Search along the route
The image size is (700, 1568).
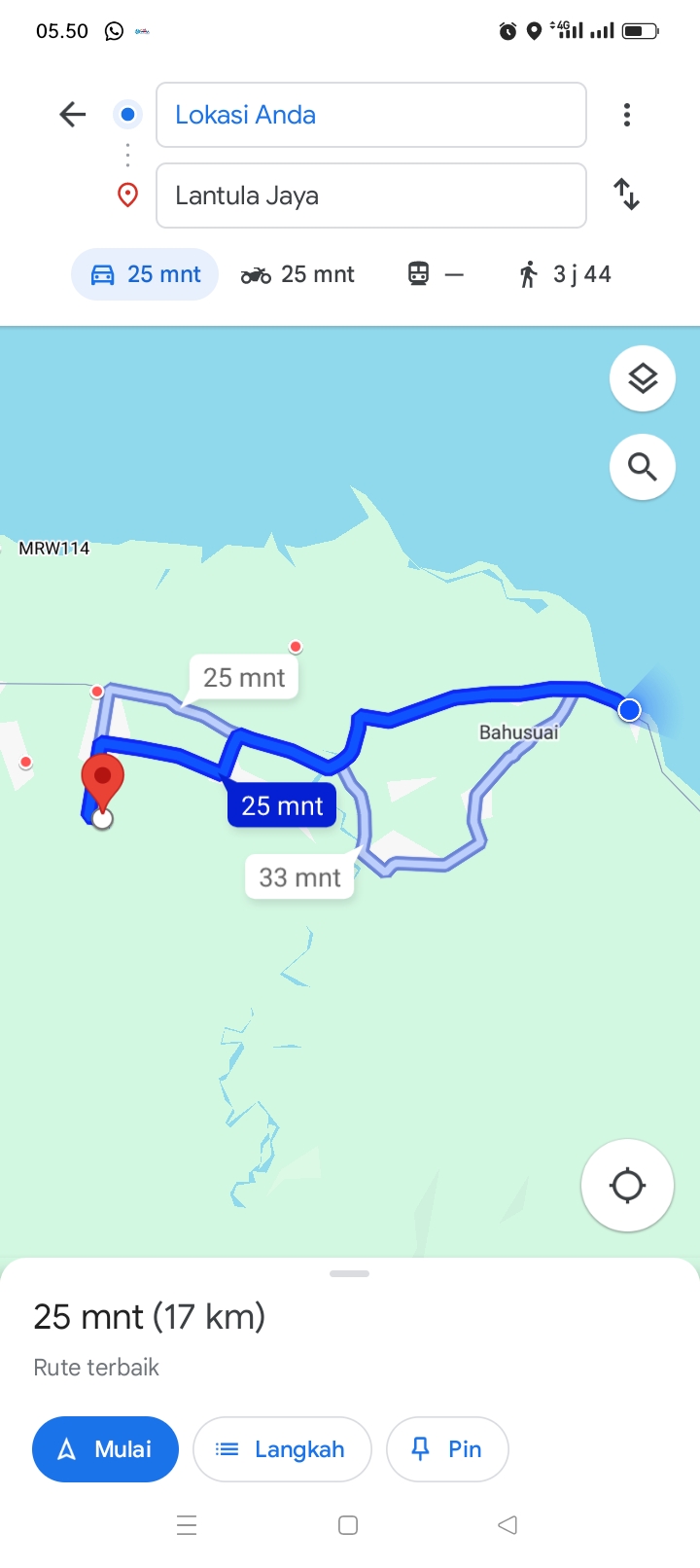643,467
